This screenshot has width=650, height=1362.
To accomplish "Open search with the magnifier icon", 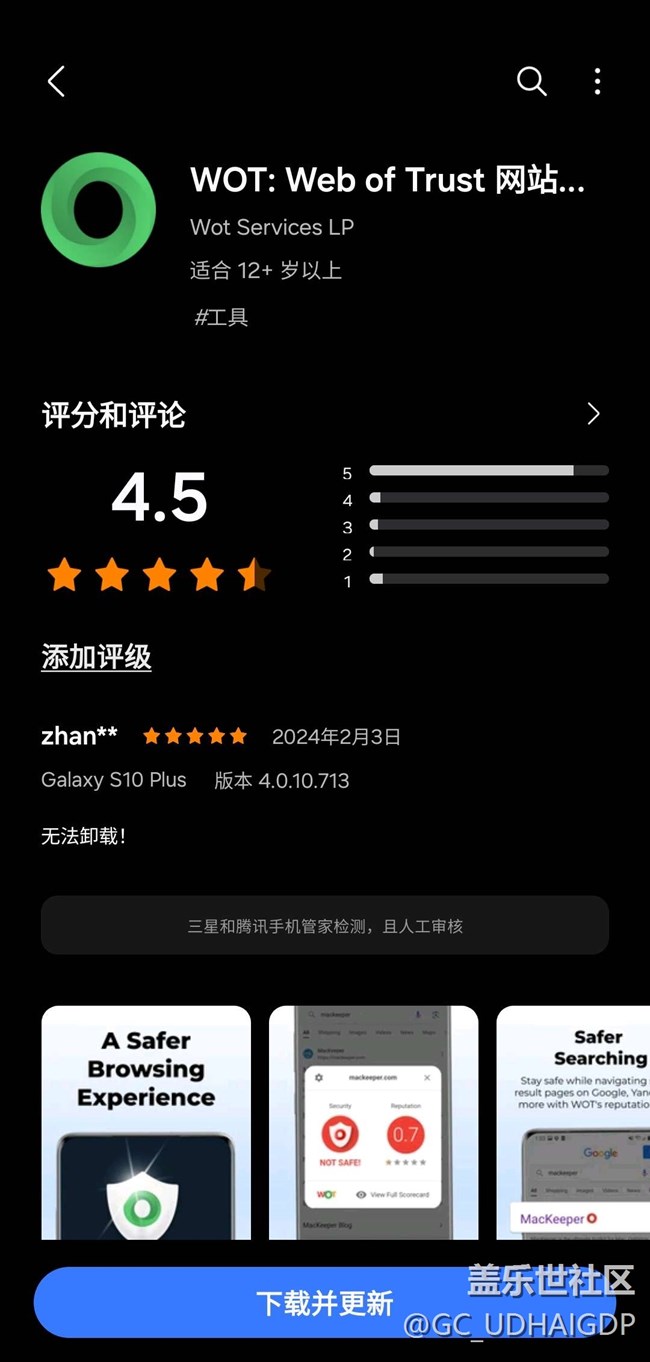I will click(x=531, y=81).
